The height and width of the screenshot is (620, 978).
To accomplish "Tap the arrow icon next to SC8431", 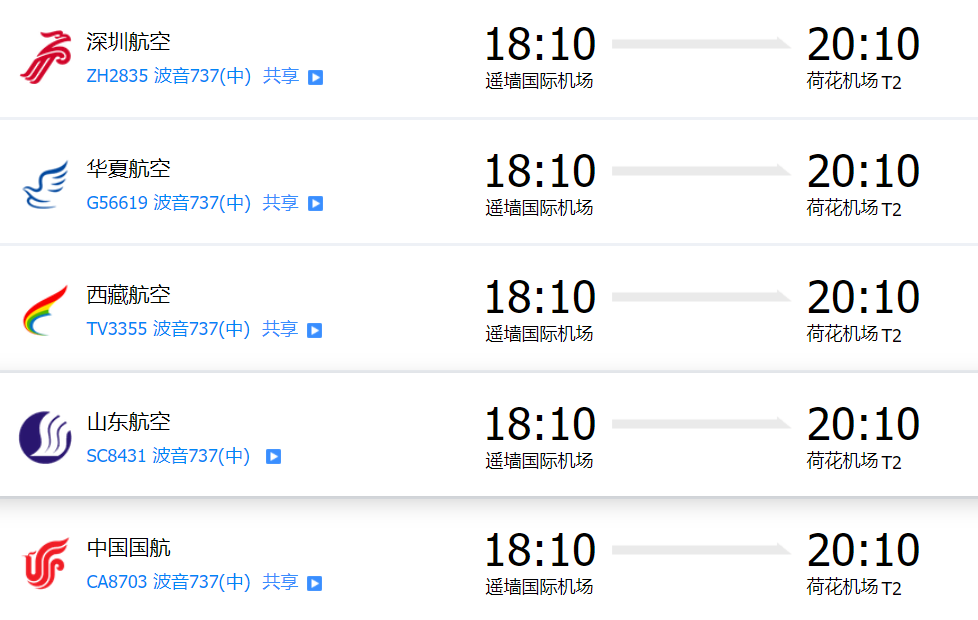I will point(273,457).
